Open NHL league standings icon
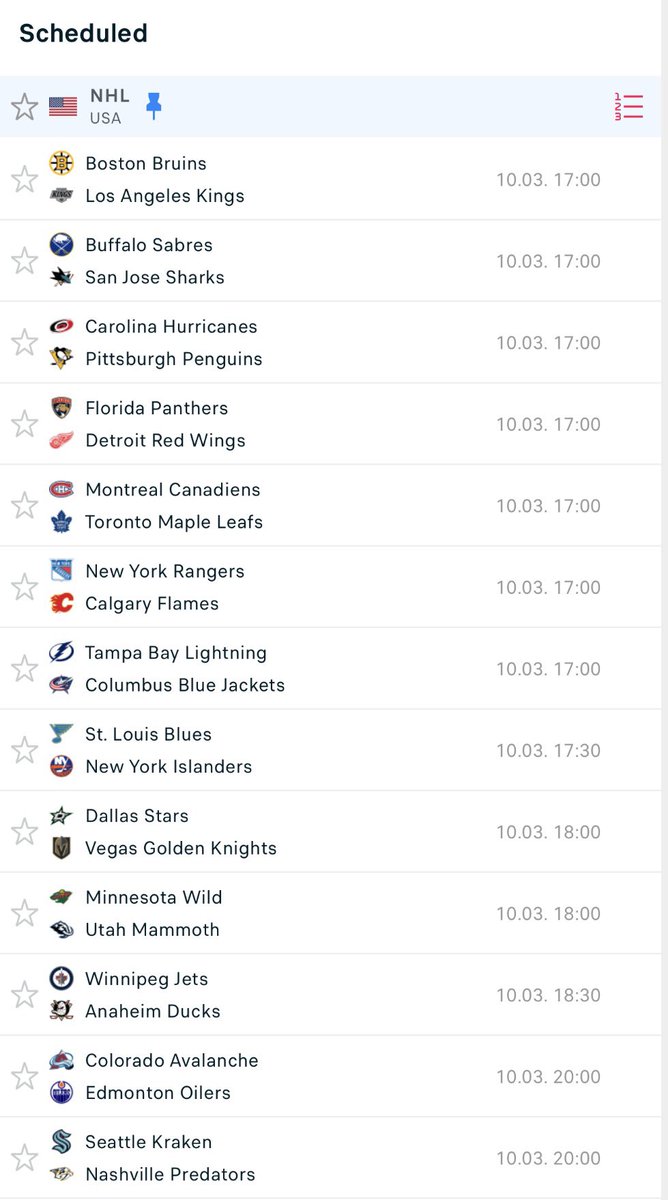This screenshot has width=668, height=1200. point(629,107)
